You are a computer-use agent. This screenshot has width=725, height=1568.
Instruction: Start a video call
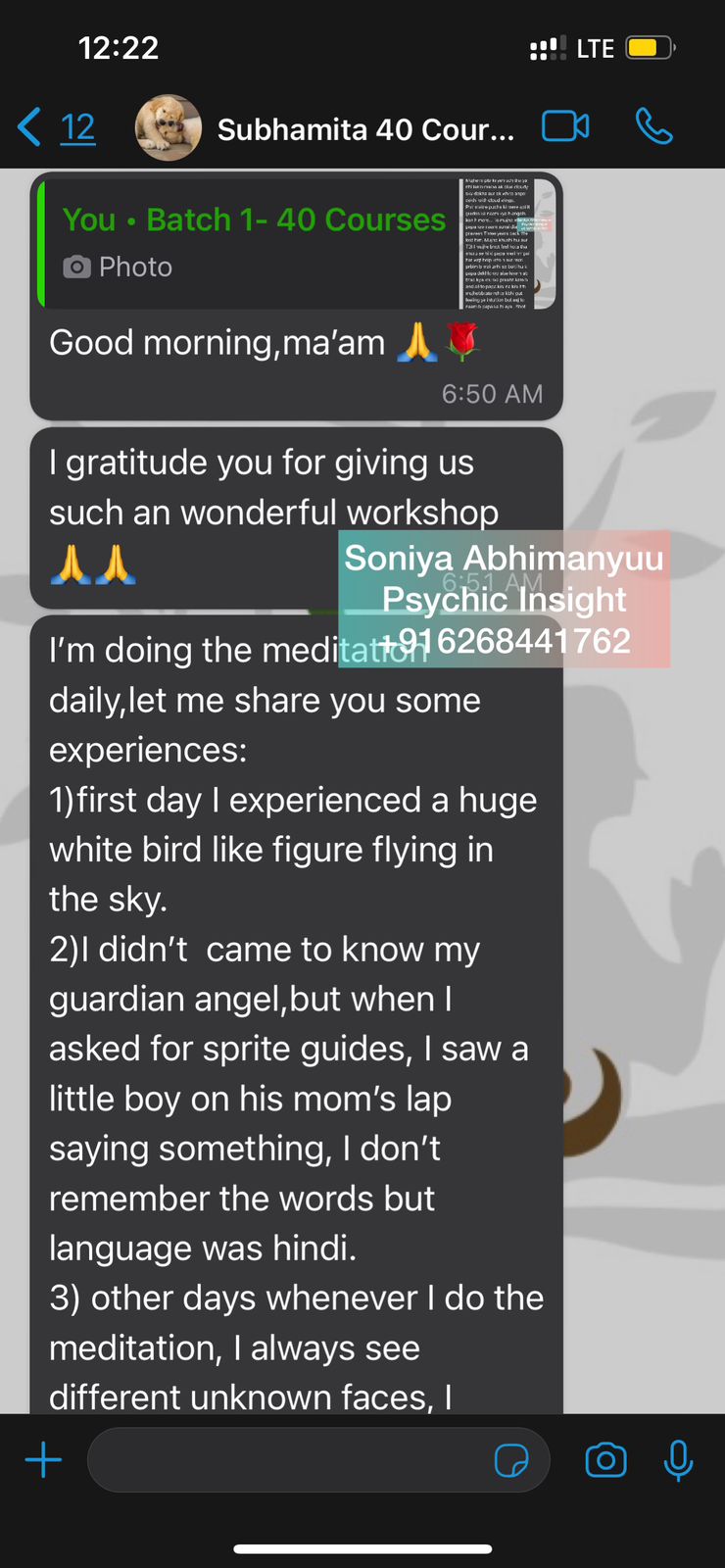coord(565,126)
